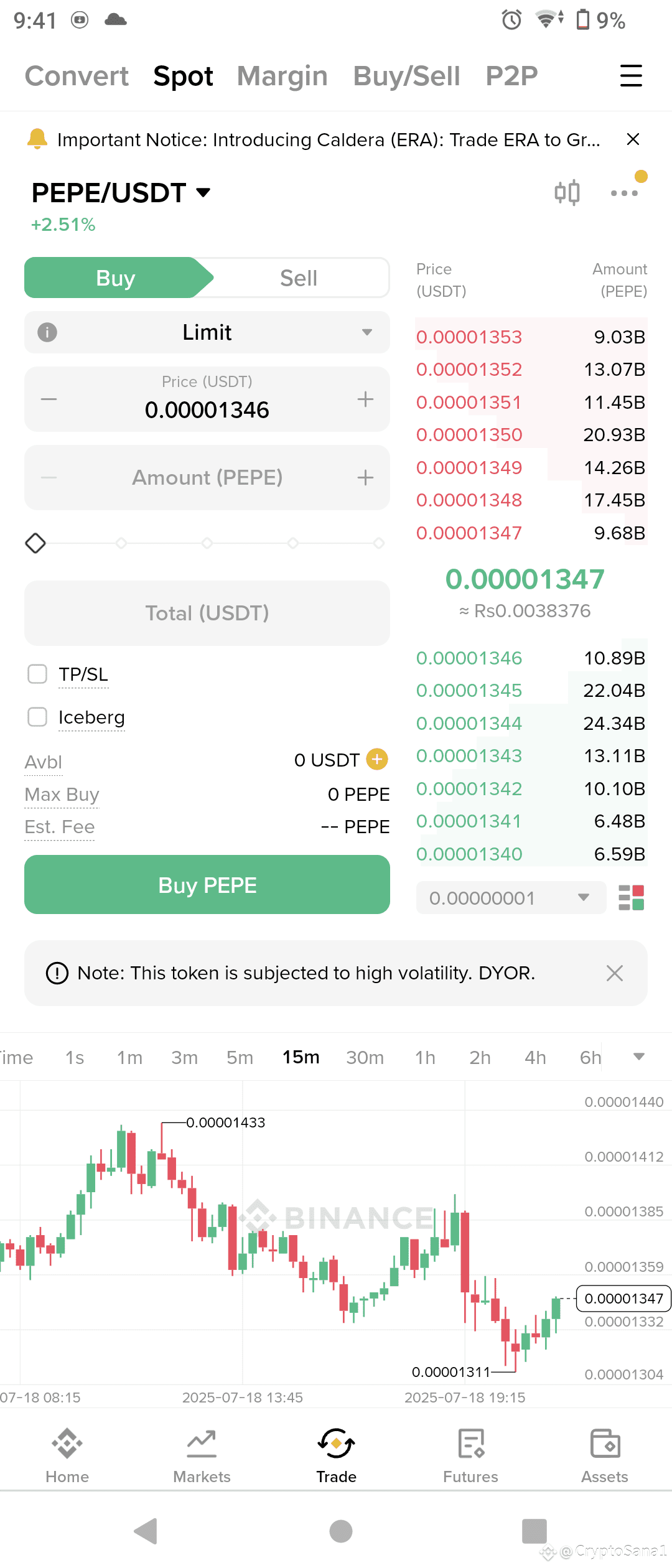Open the PEPE/USDT pair selector

(121, 193)
